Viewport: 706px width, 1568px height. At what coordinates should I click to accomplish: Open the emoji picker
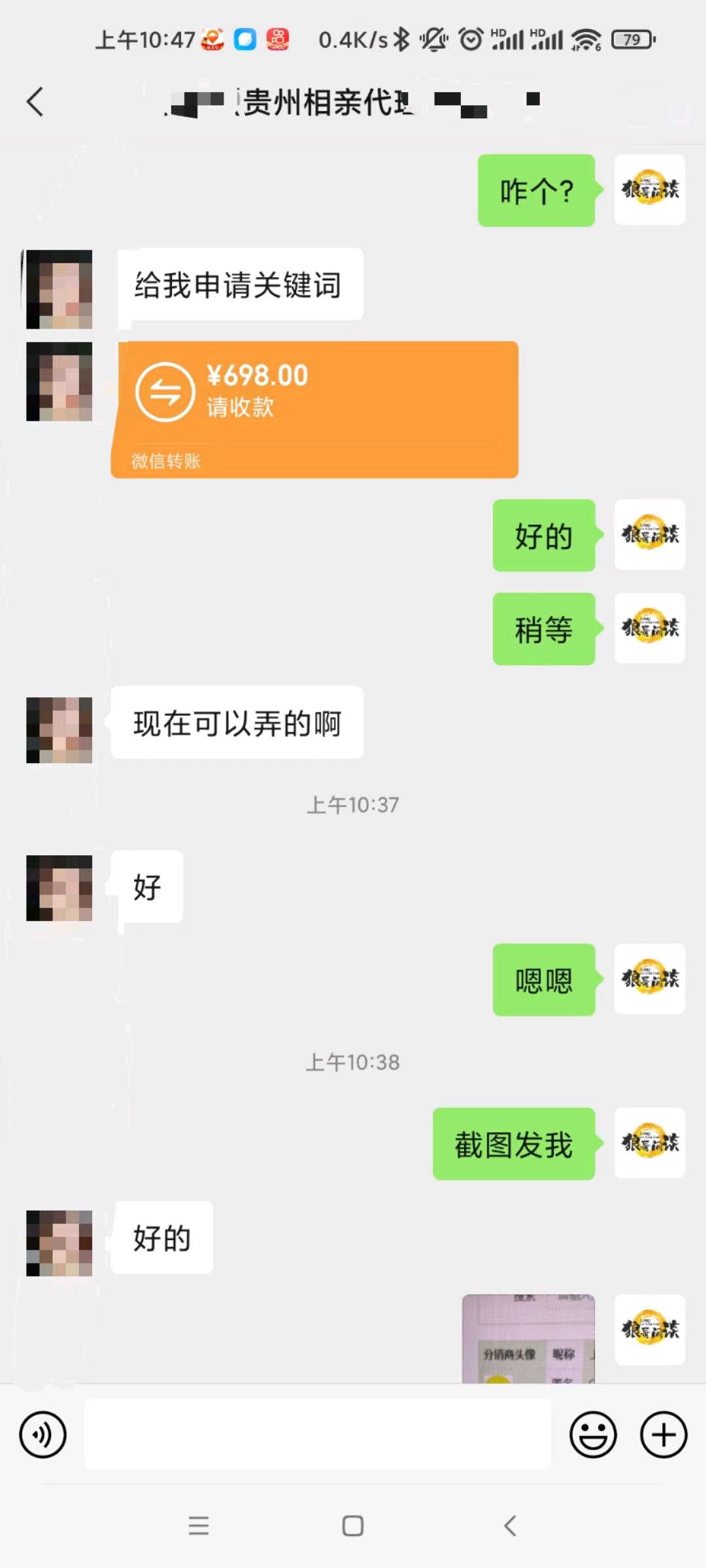tap(593, 1435)
